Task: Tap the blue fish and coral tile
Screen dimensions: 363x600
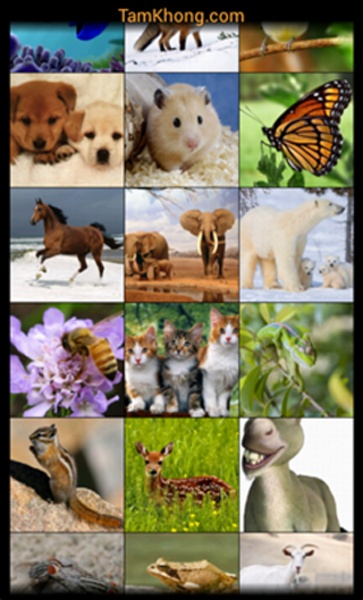Action: pyautogui.click(x=67, y=47)
